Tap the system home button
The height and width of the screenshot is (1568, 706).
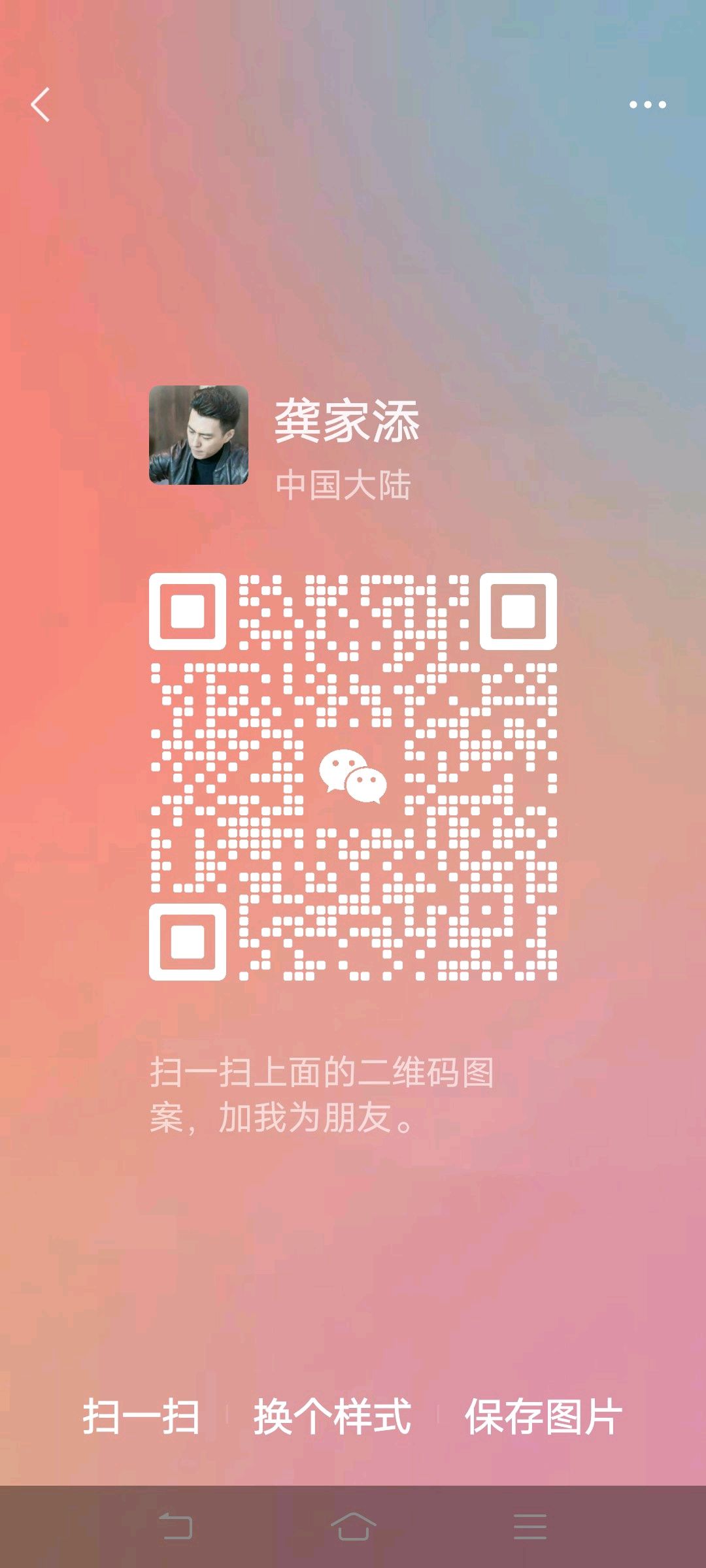pos(353,1526)
